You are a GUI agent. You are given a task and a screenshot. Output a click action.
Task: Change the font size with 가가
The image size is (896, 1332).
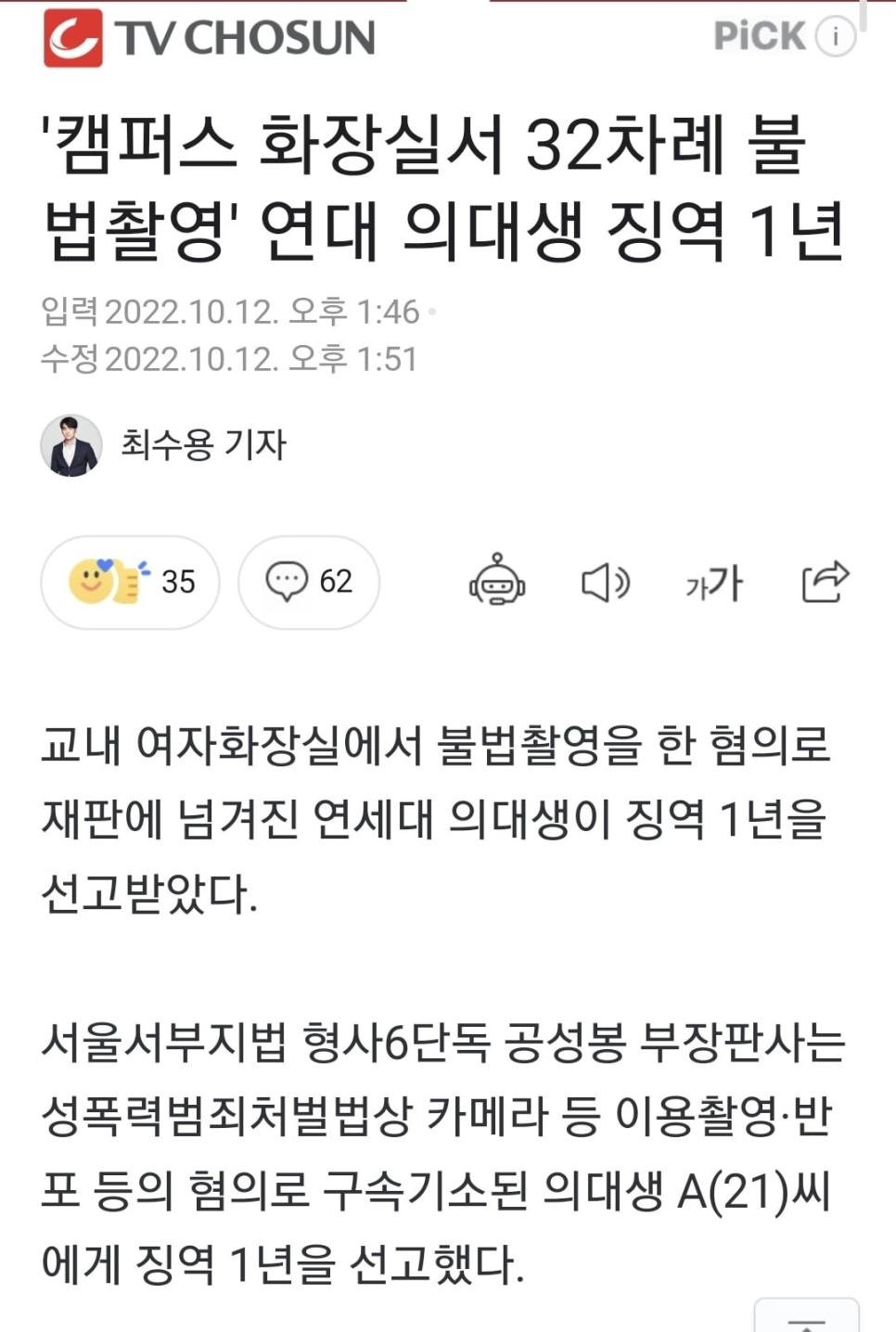tap(713, 583)
